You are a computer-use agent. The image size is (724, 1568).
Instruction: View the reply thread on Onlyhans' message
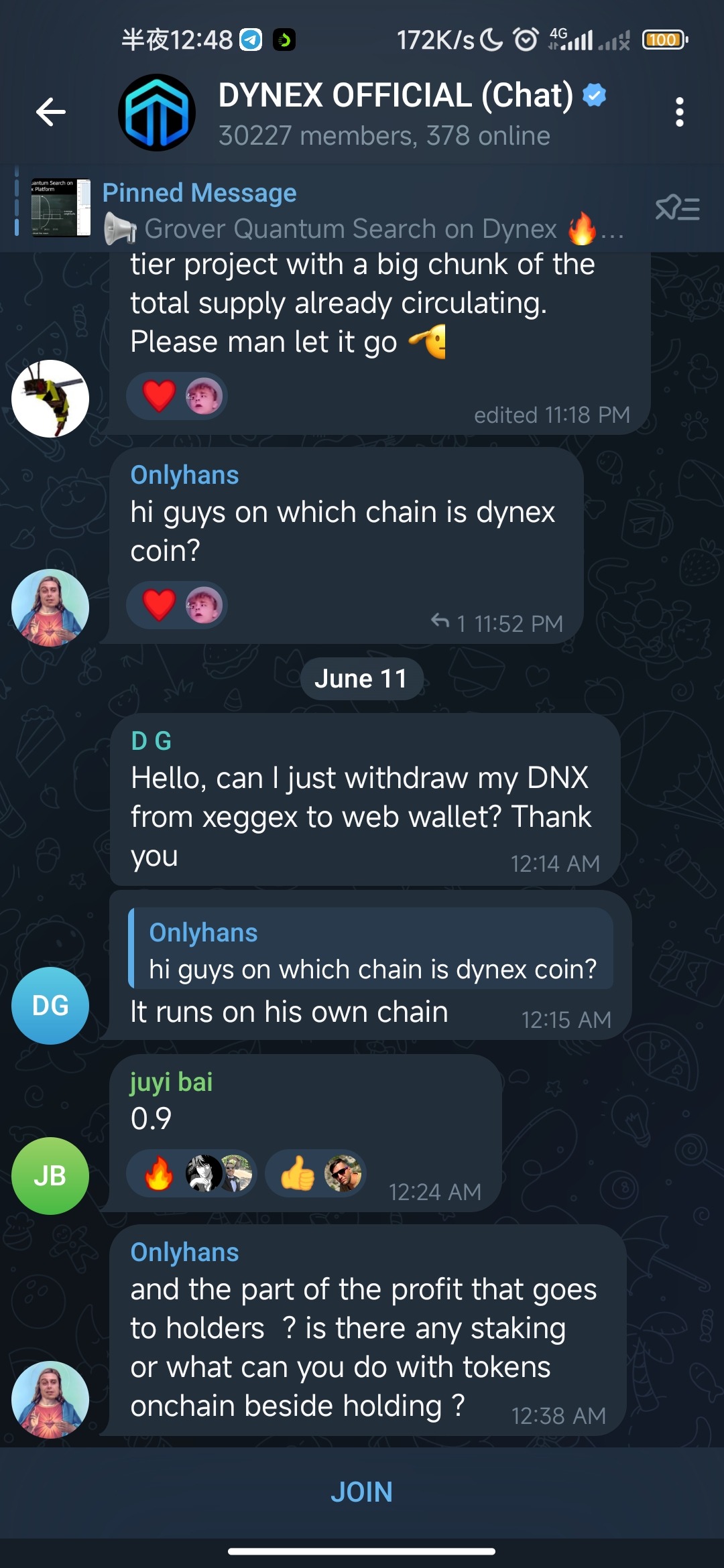[448, 623]
